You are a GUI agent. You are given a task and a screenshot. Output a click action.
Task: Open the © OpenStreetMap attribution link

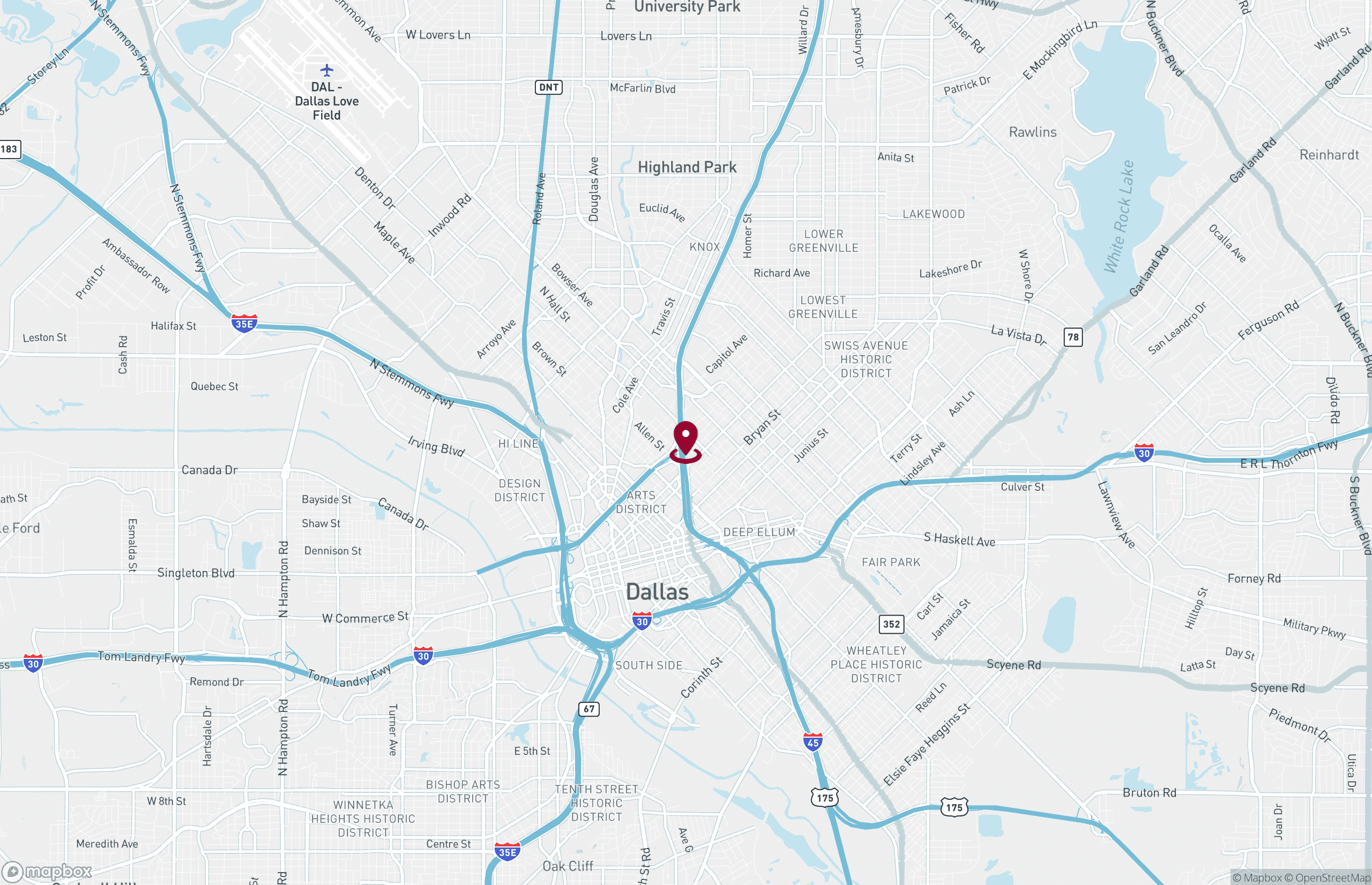(1326, 877)
